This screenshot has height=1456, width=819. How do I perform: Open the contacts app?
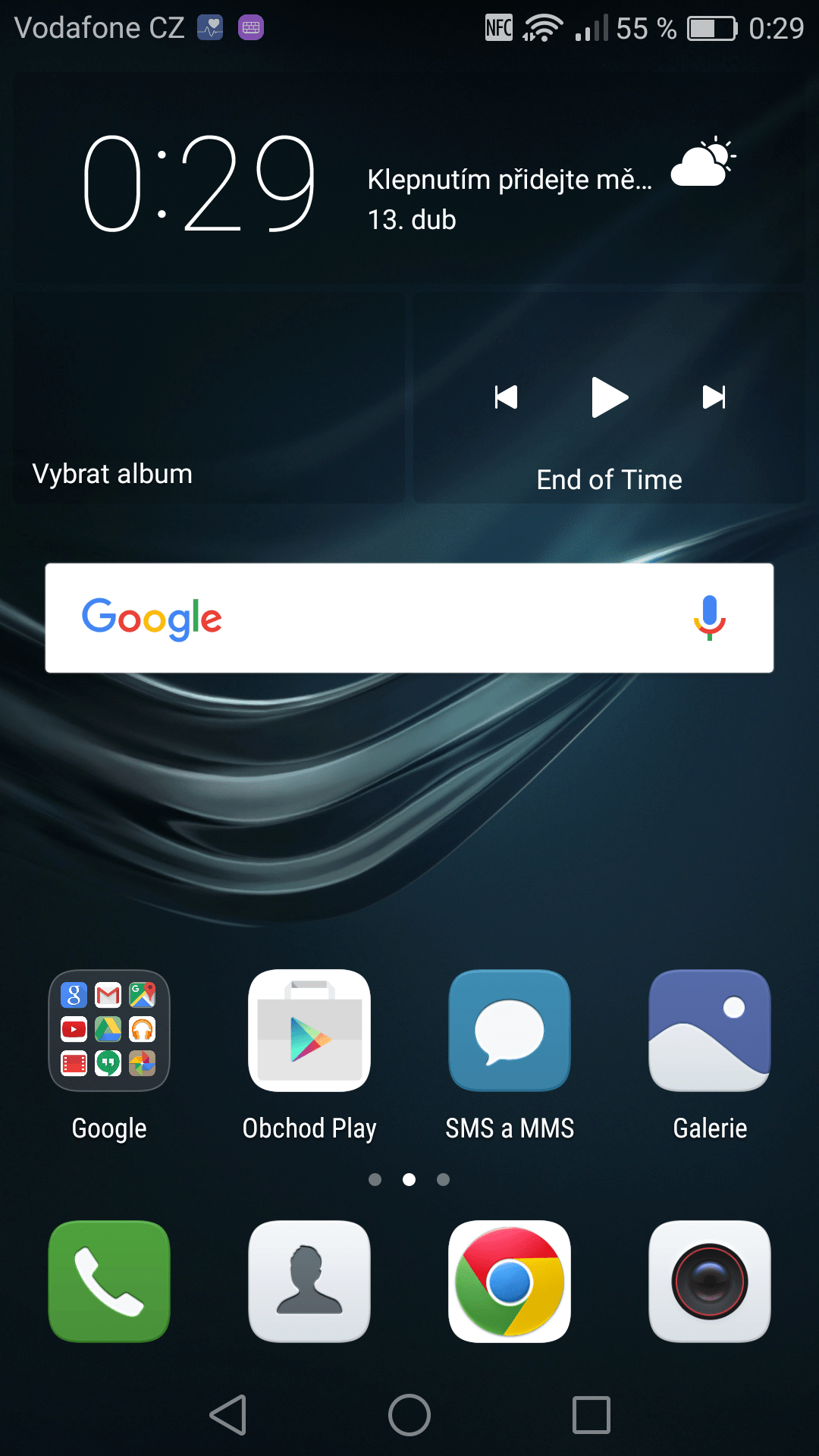click(x=309, y=1282)
